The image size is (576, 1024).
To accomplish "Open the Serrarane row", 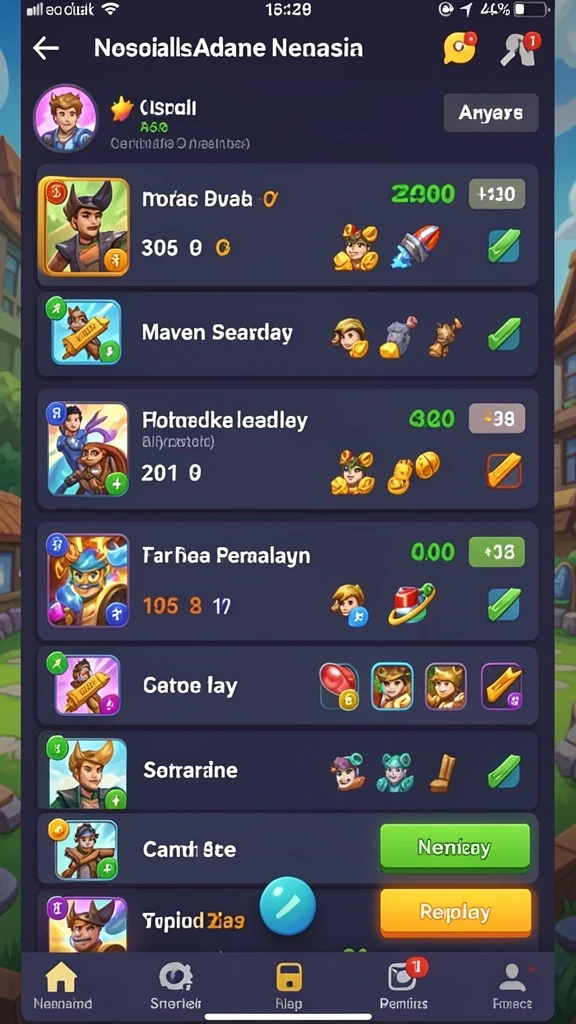I will coord(287,770).
